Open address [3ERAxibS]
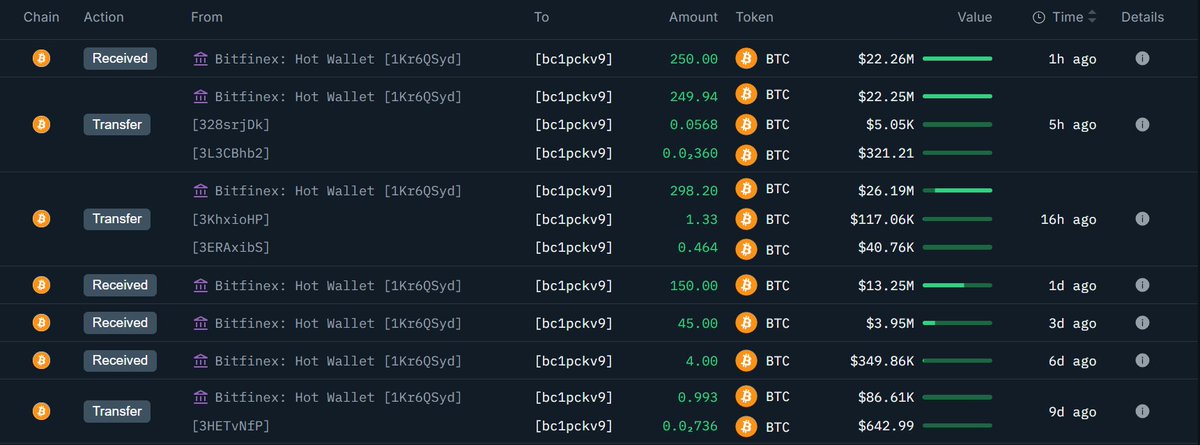This screenshot has height=445, width=1200. click(x=230, y=247)
